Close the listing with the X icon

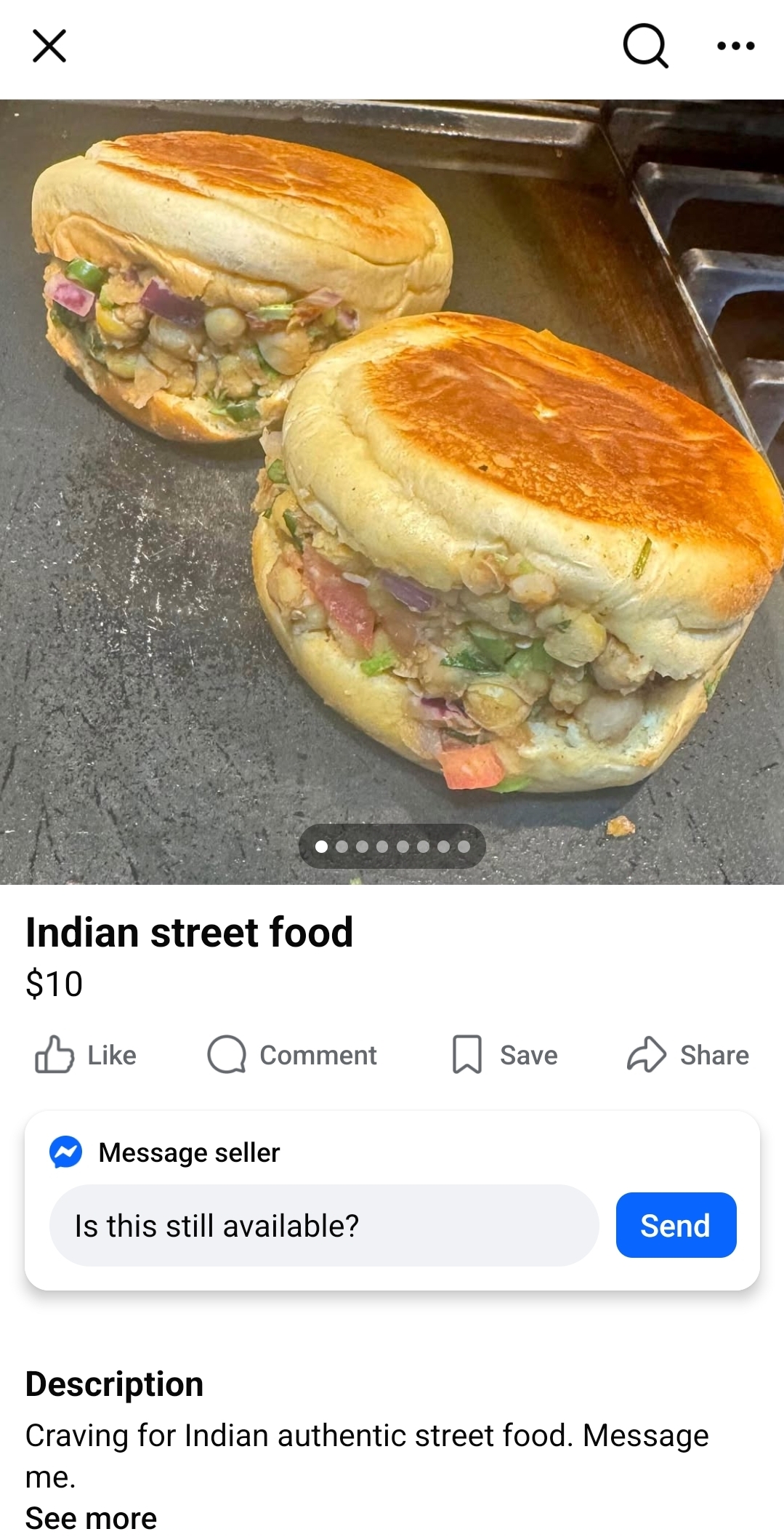(x=49, y=46)
